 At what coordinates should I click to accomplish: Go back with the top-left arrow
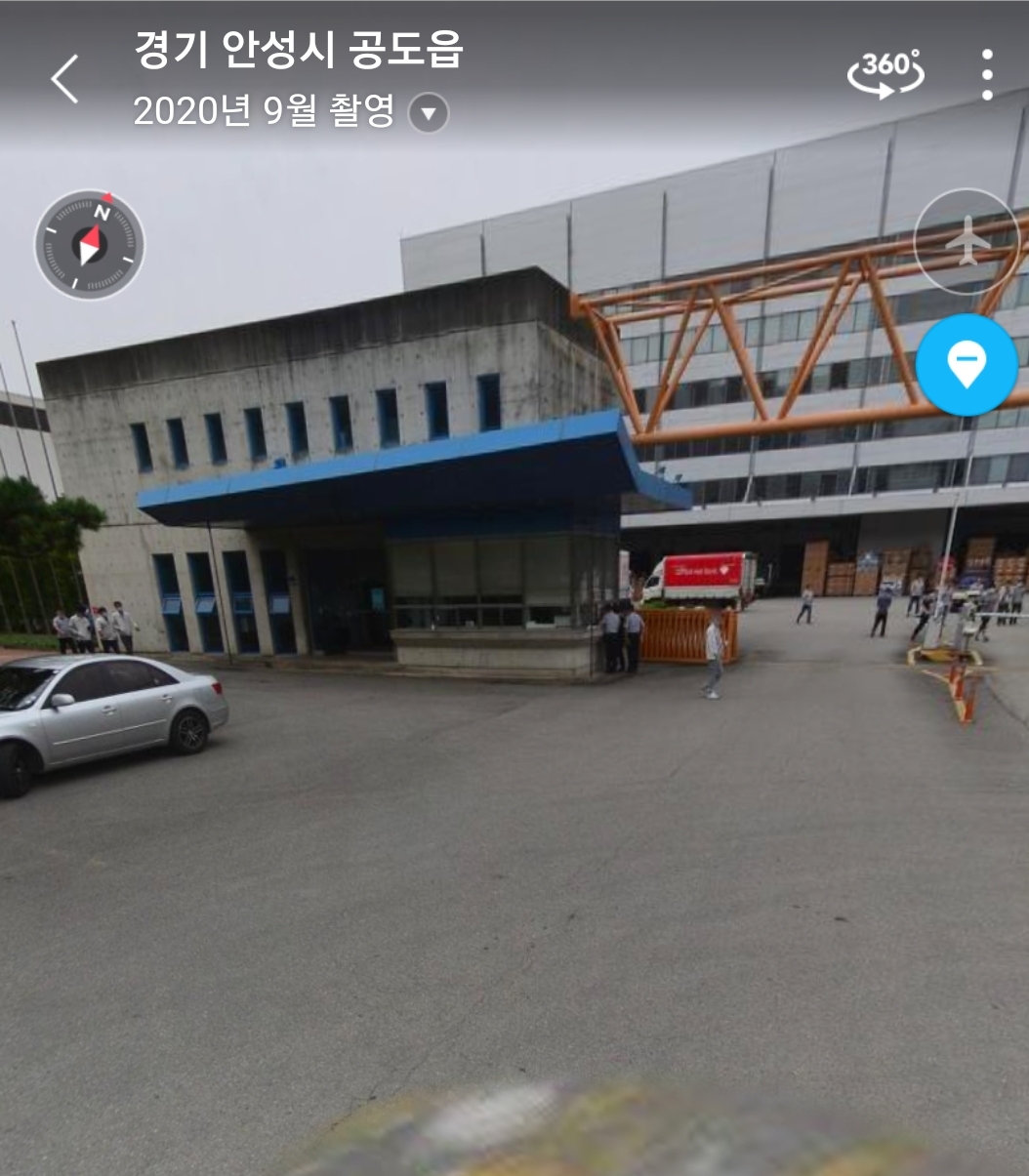(x=64, y=79)
